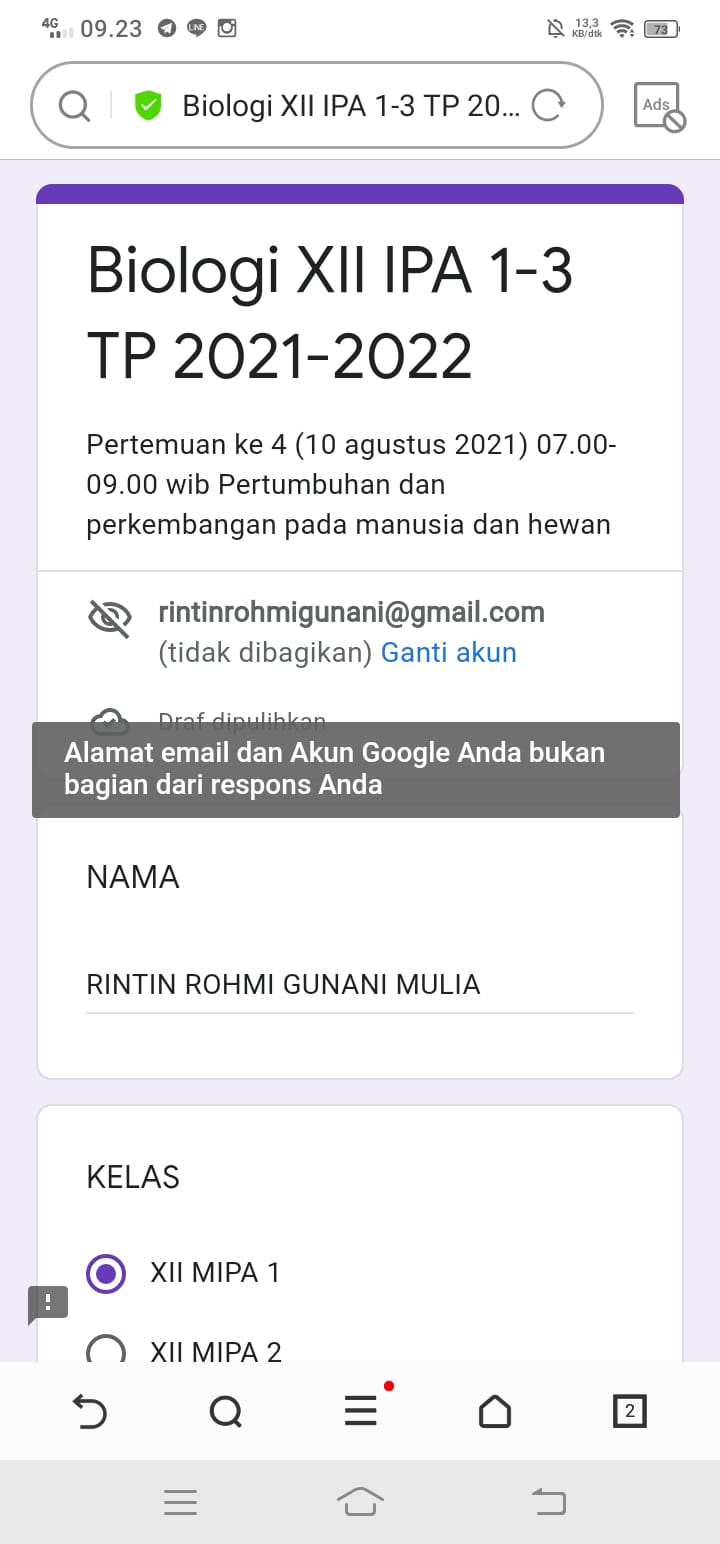
Task: Tap the crossed-eye icon next to the email
Action: point(109,617)
